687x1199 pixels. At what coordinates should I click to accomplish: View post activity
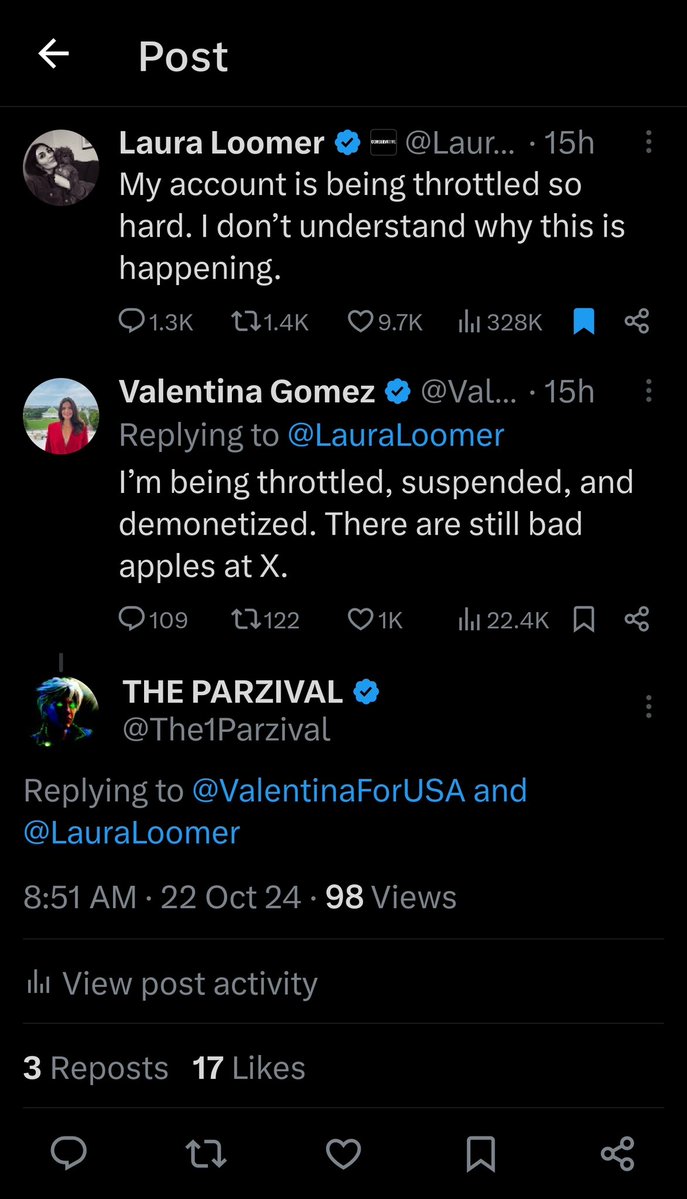(170, 984)
